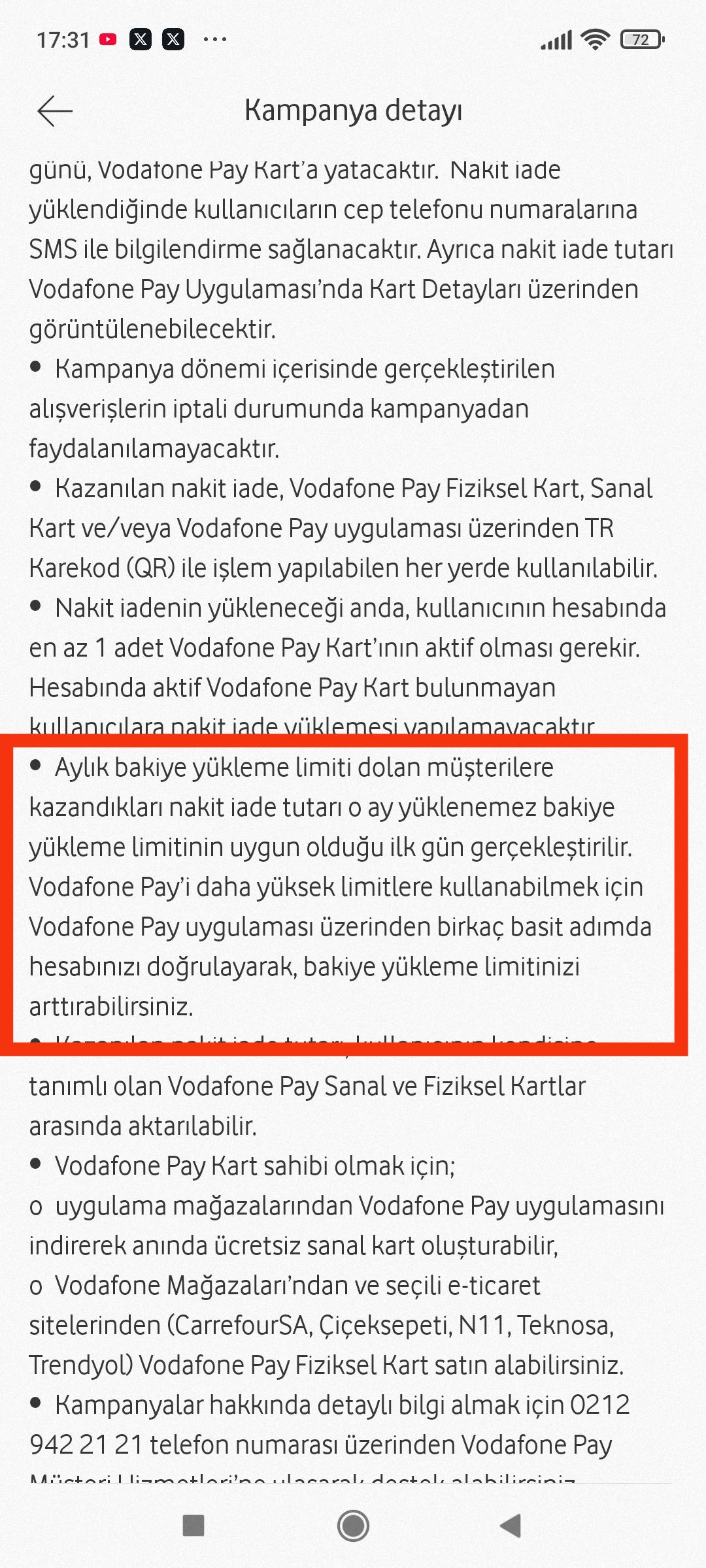Go back from Kampanya detayı
This screenshot has height=1568, width=706.
point(55,111)
